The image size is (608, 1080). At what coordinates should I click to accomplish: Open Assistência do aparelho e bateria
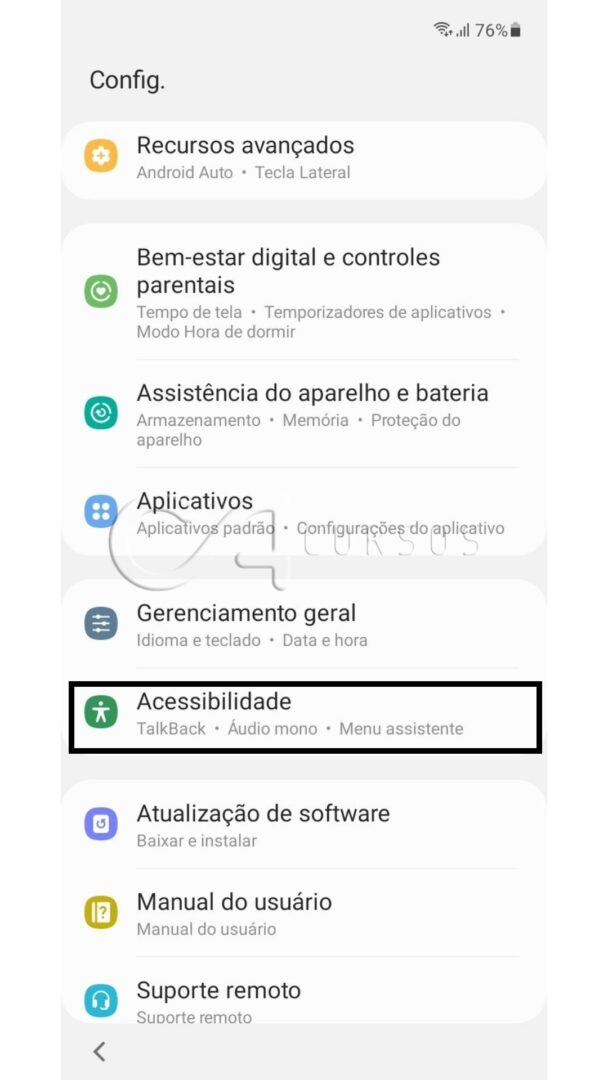tap(304, 413)
